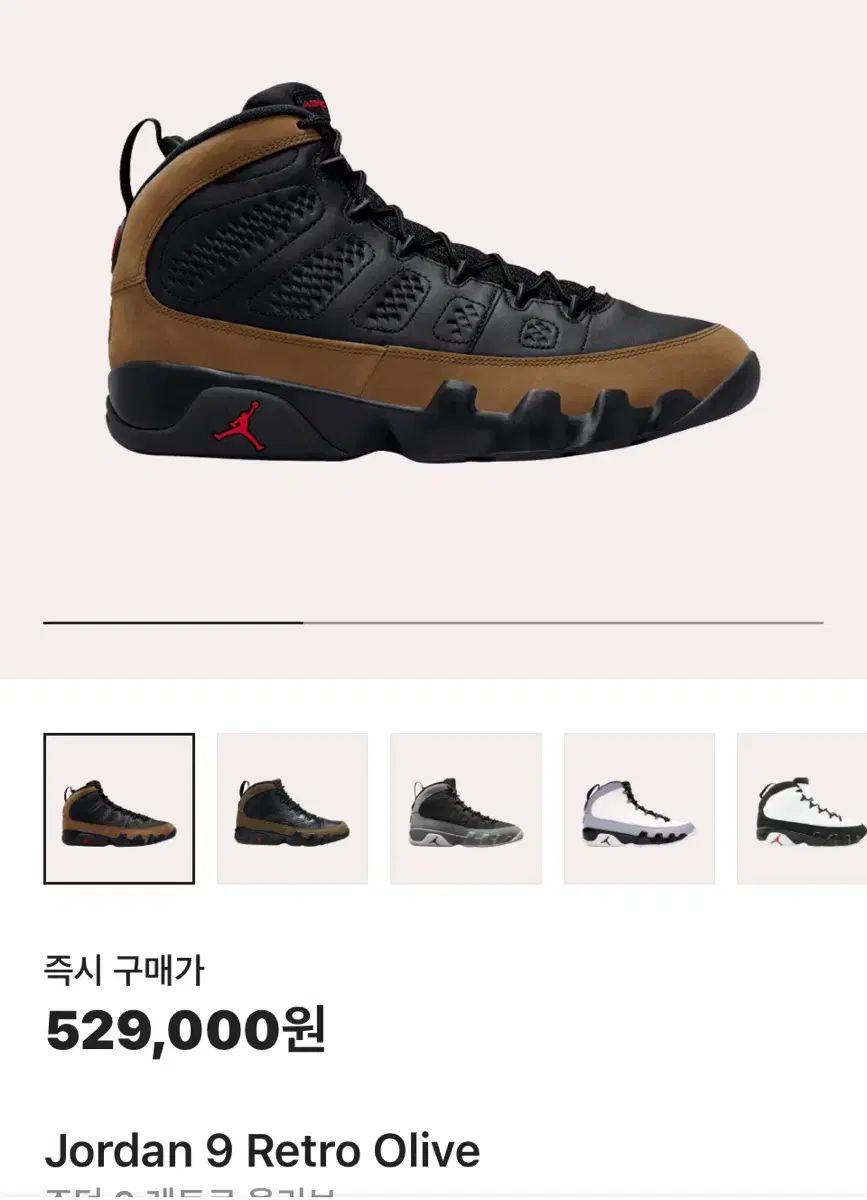The height and width of the screenshot is (1200, 867).
Task: Tap the outlined, currently selected olive shoe thumbnail
Action: tap(119, 808)
